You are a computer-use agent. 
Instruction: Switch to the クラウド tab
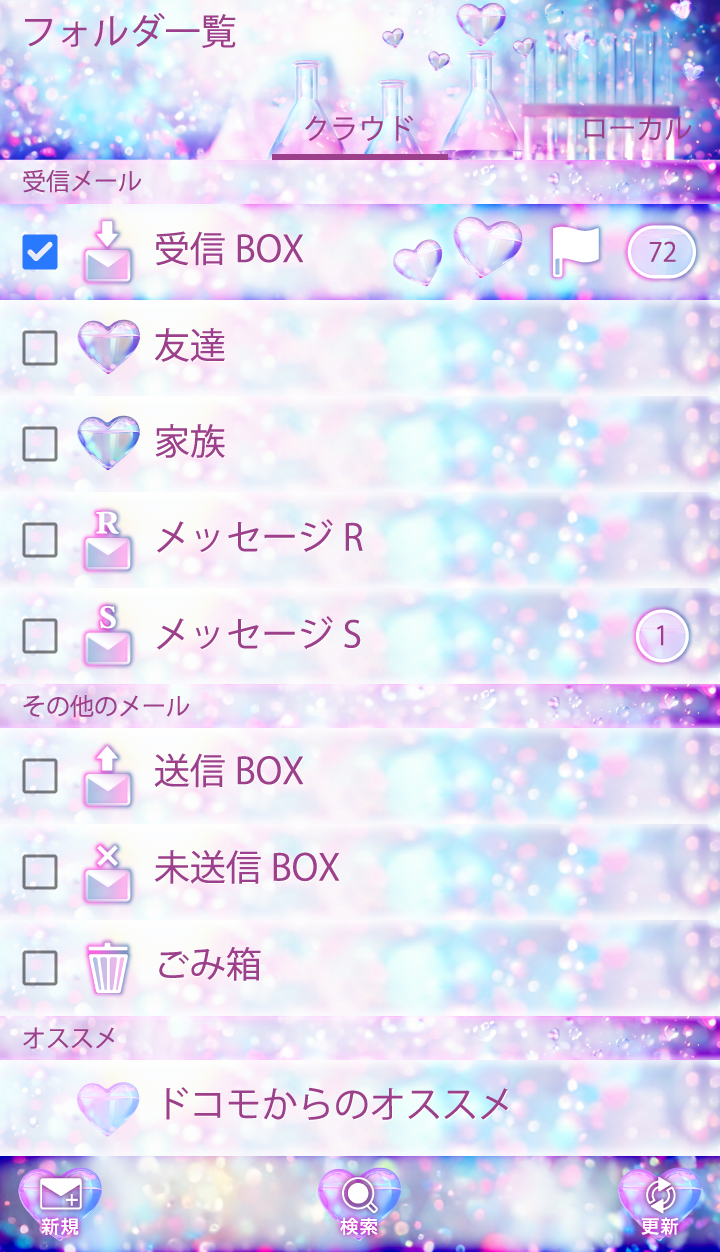(x=358, y=128)
